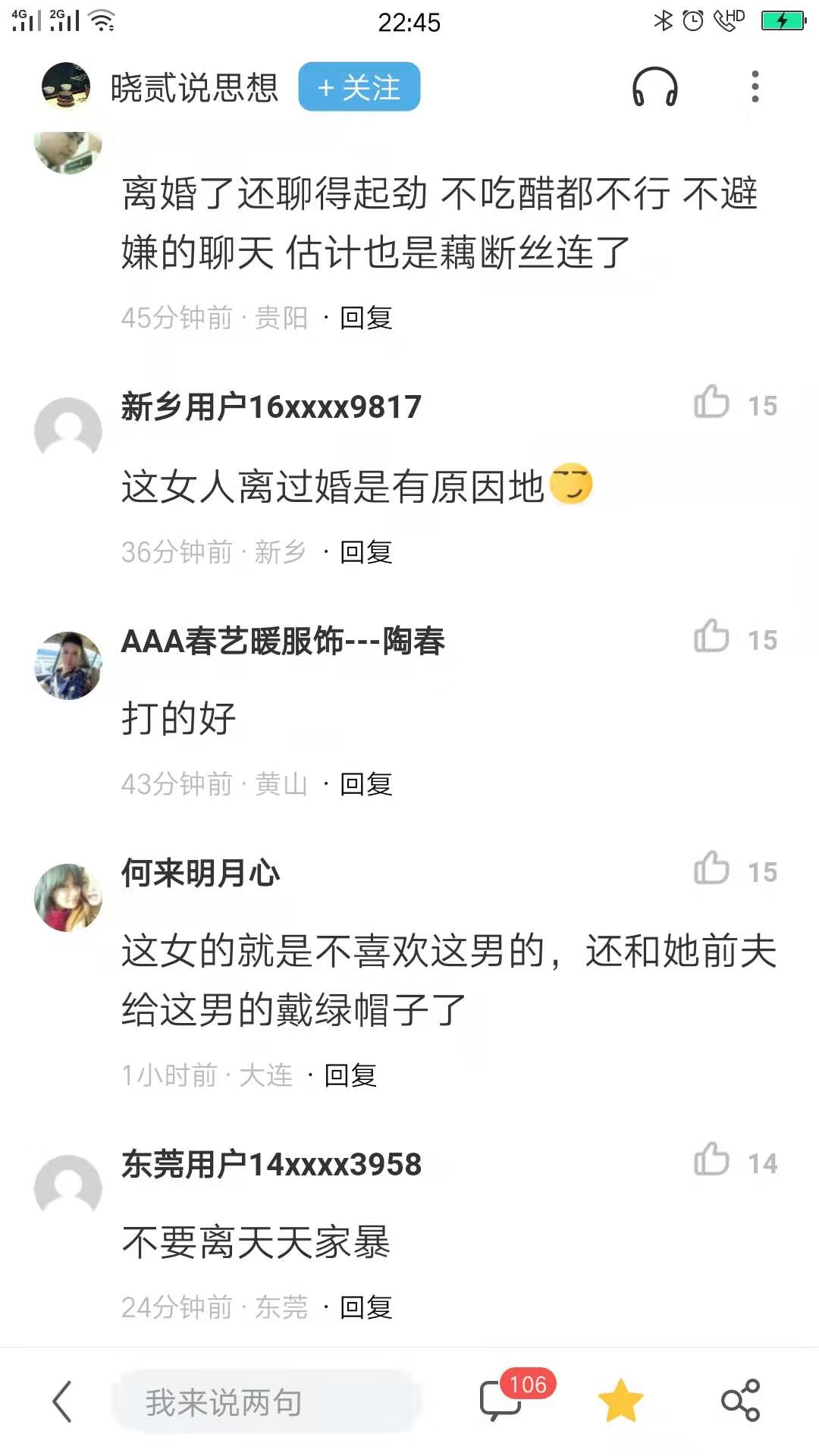Like 何来明月心's comment
Viewport: 819px width, 1456px height.
coord(712,870)
